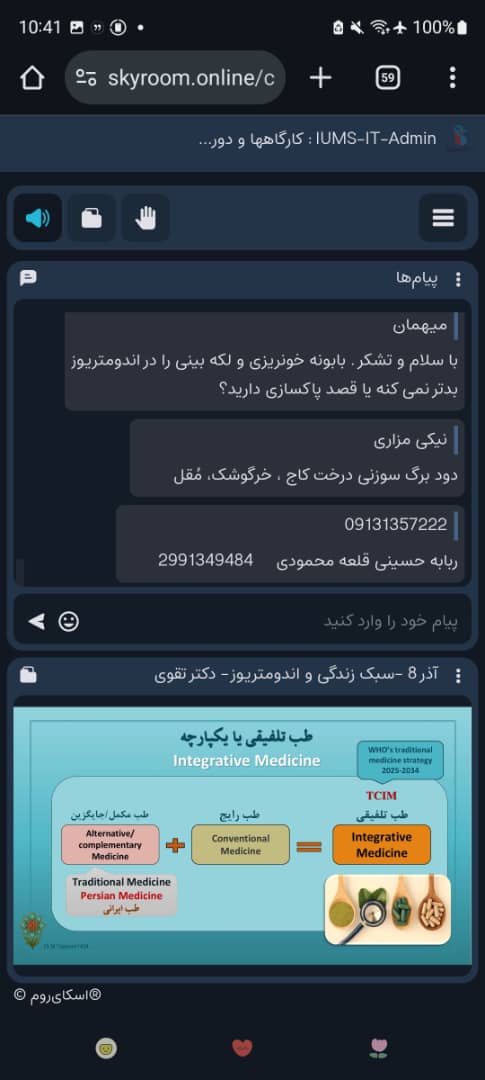
Task: Open the hamburger menu of the room
Action: tap(443, 218)
